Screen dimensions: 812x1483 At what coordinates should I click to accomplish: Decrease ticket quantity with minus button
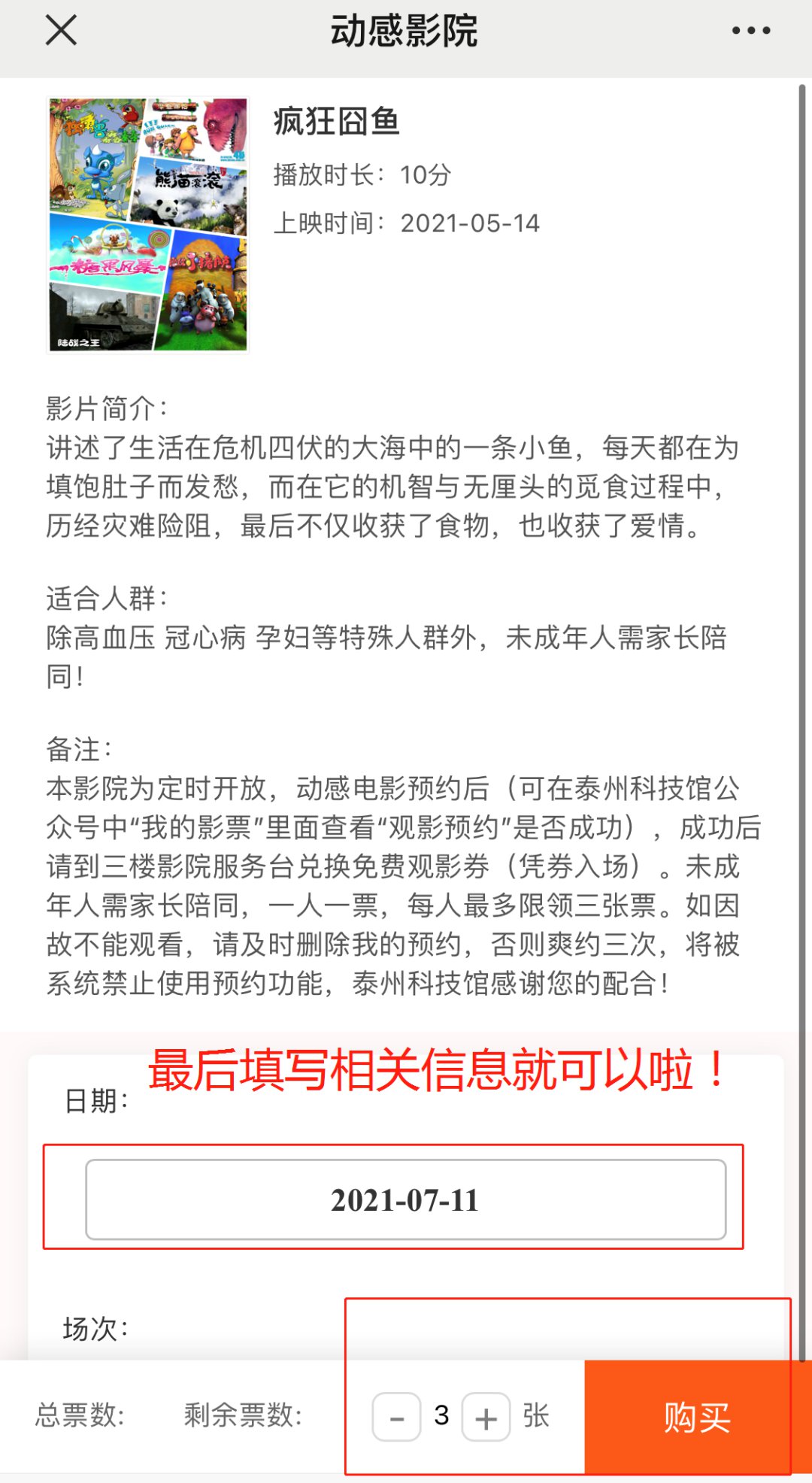pos(396,1417)
